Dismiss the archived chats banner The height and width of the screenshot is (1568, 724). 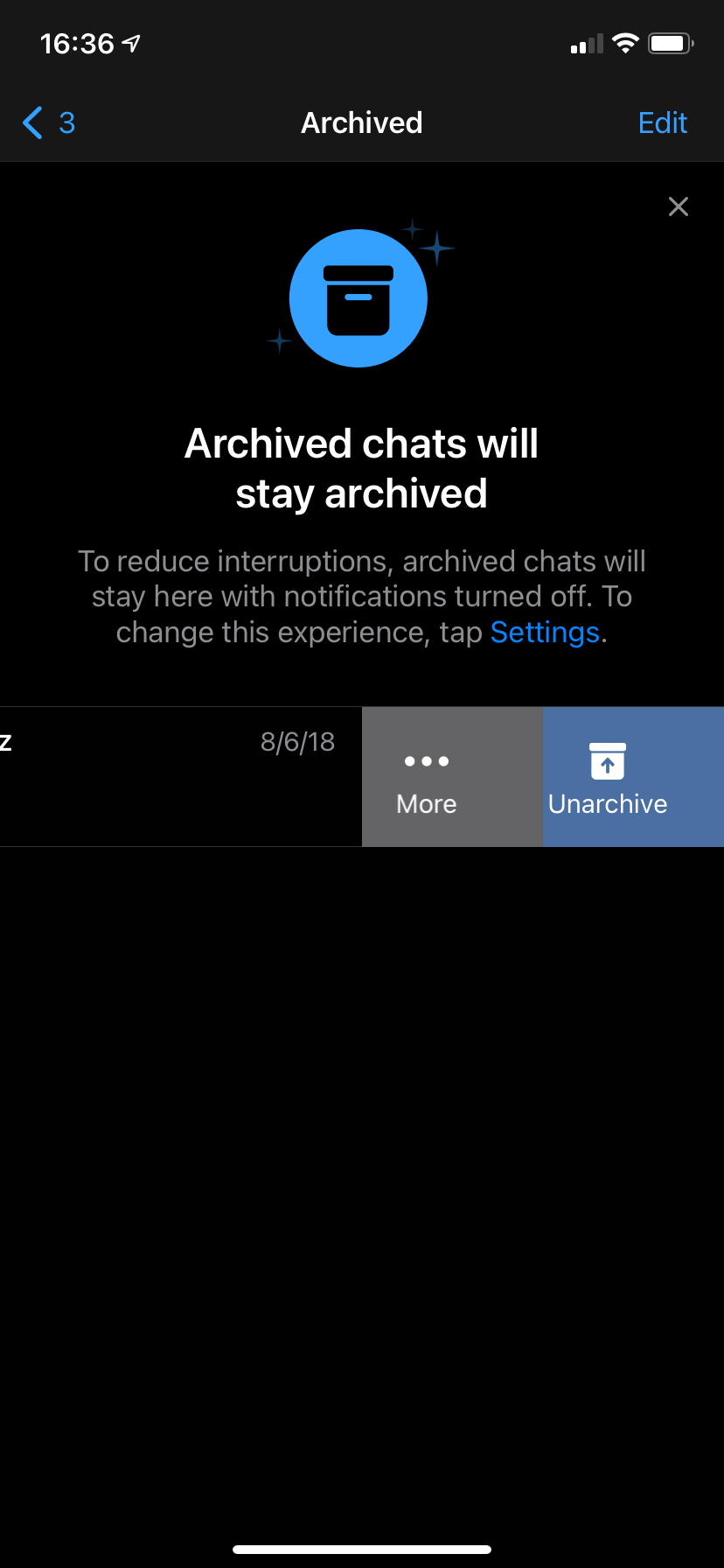click(x=678, y=206)
